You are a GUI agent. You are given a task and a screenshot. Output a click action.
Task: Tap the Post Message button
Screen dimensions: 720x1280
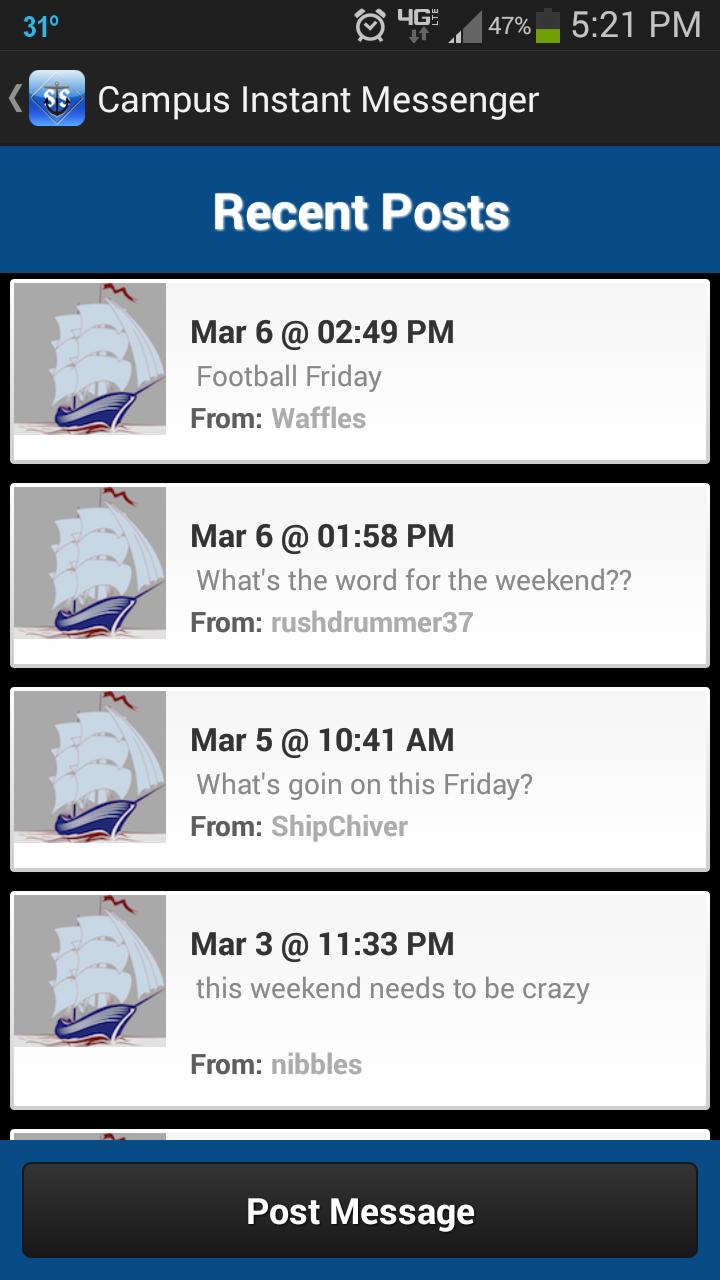(360, 1210)
